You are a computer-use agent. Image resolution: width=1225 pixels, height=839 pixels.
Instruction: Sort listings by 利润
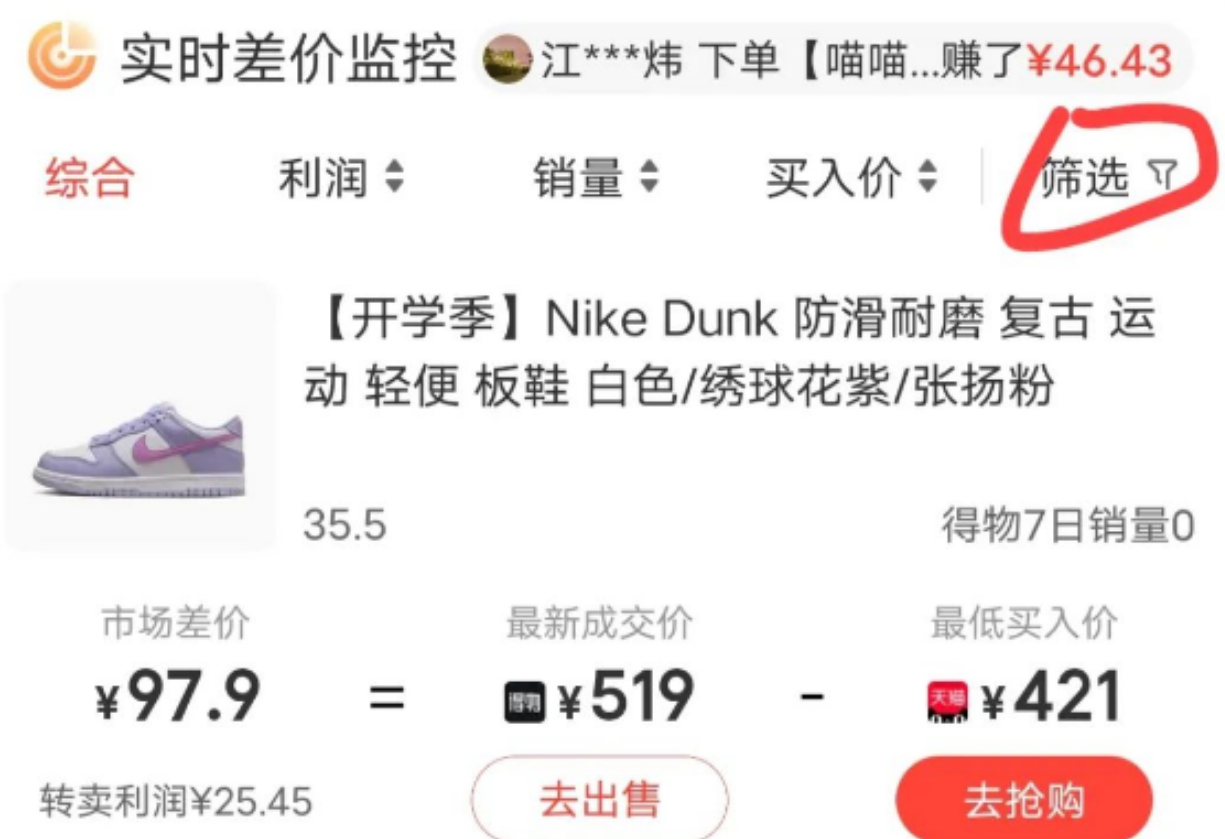point(340,180)
